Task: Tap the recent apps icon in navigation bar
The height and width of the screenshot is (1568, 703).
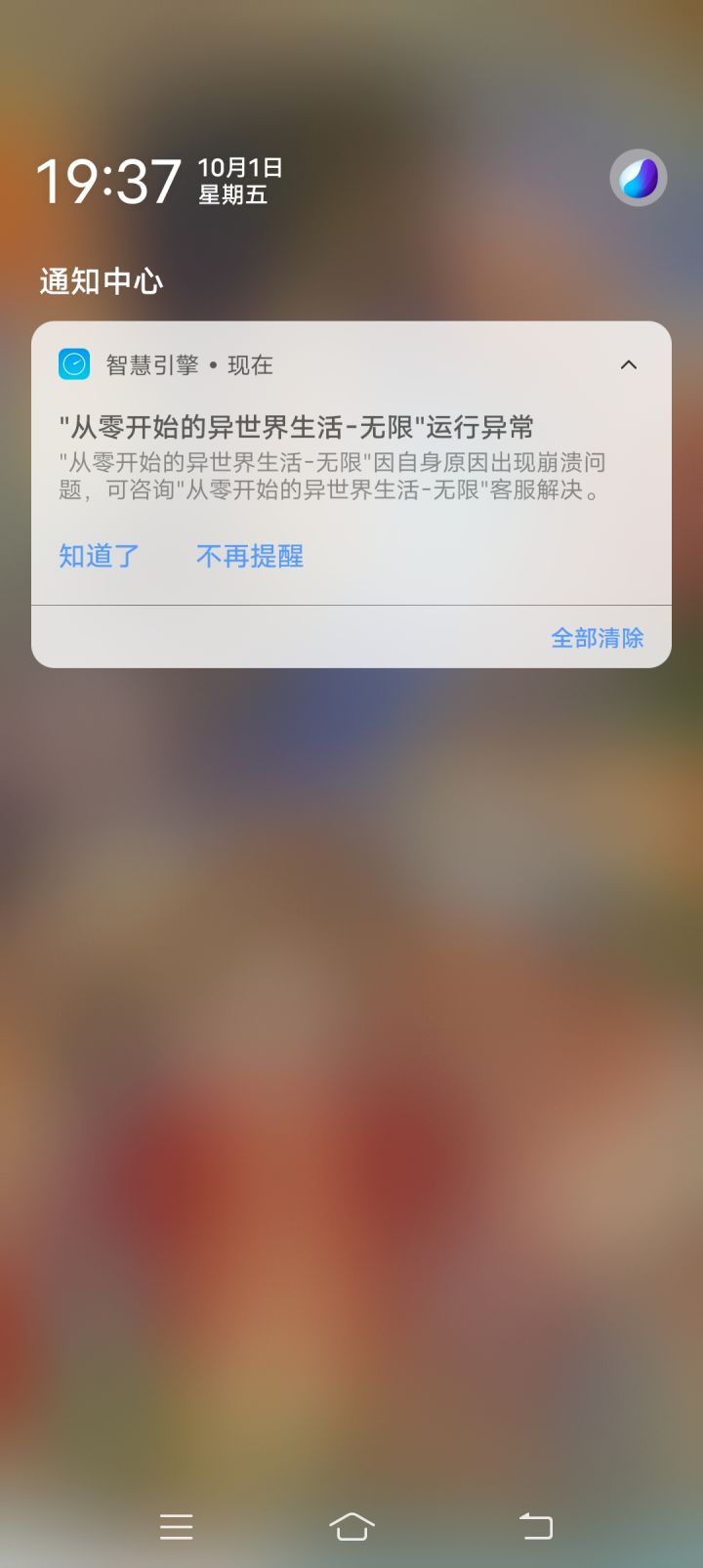Action: coord(176,1524)
